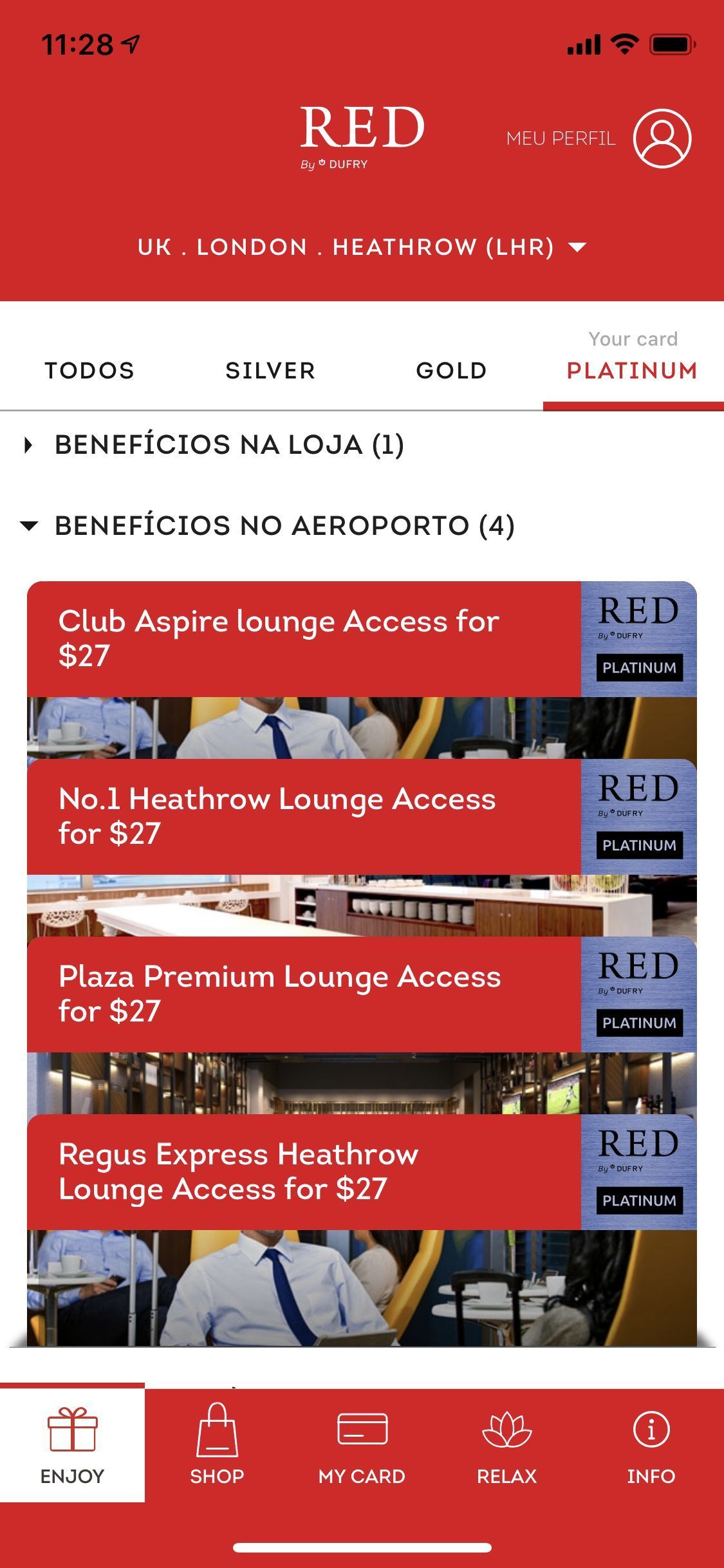The image size is (724, 1568).
Task: View Plaza Premium Lounge Access offer
Action: pyautogui.click(x=362, y=1025)
